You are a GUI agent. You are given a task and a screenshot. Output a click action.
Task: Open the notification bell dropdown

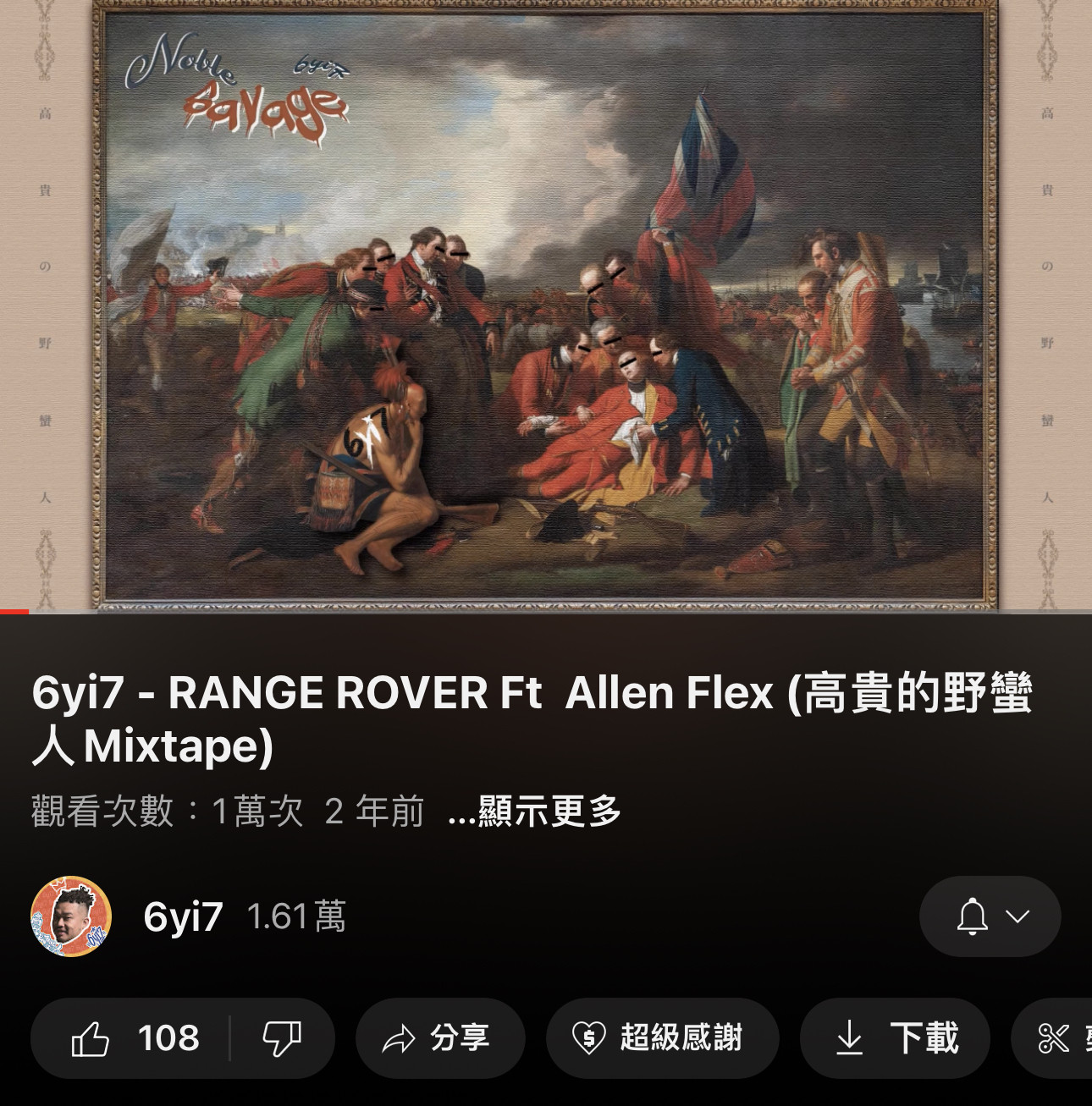point(990,916)
